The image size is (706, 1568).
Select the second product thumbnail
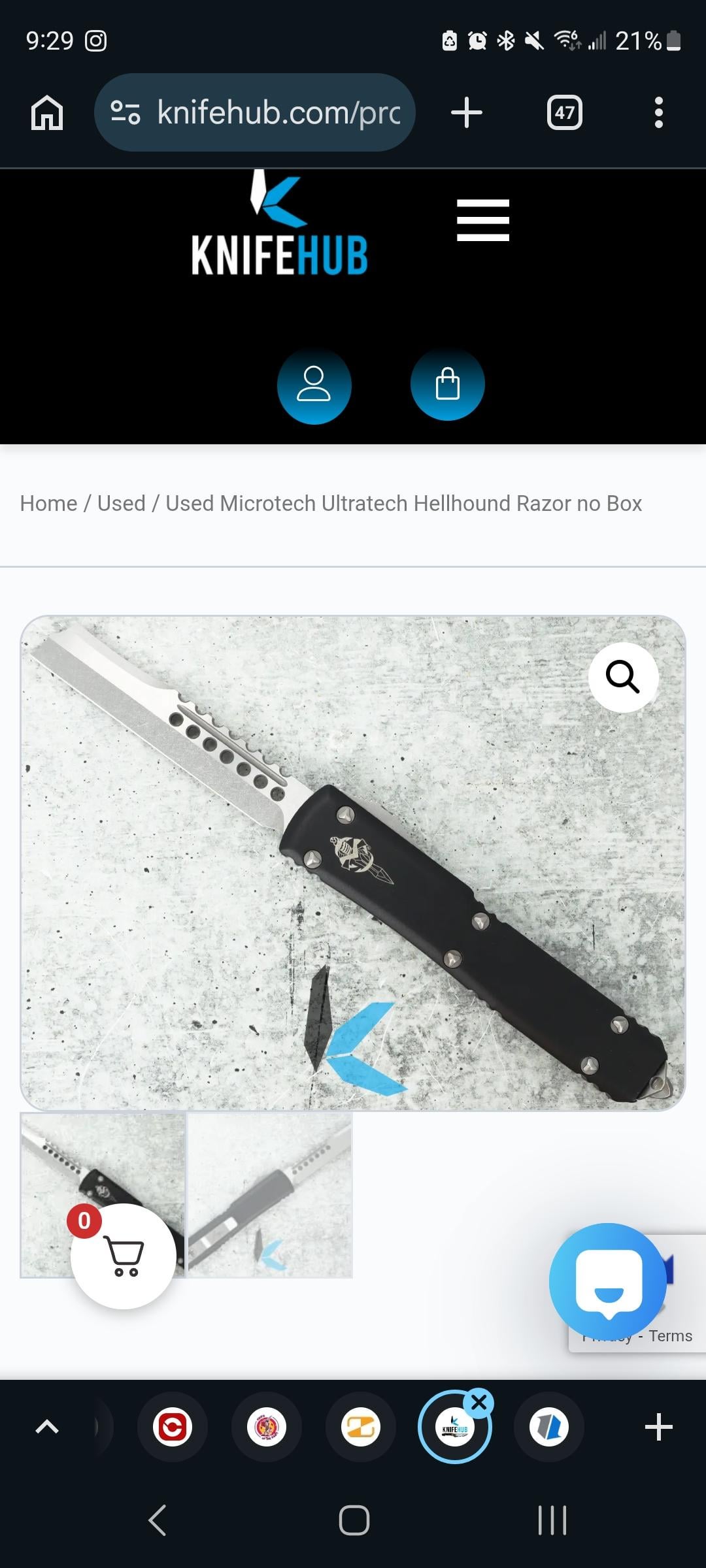[x=270, y=1194]
